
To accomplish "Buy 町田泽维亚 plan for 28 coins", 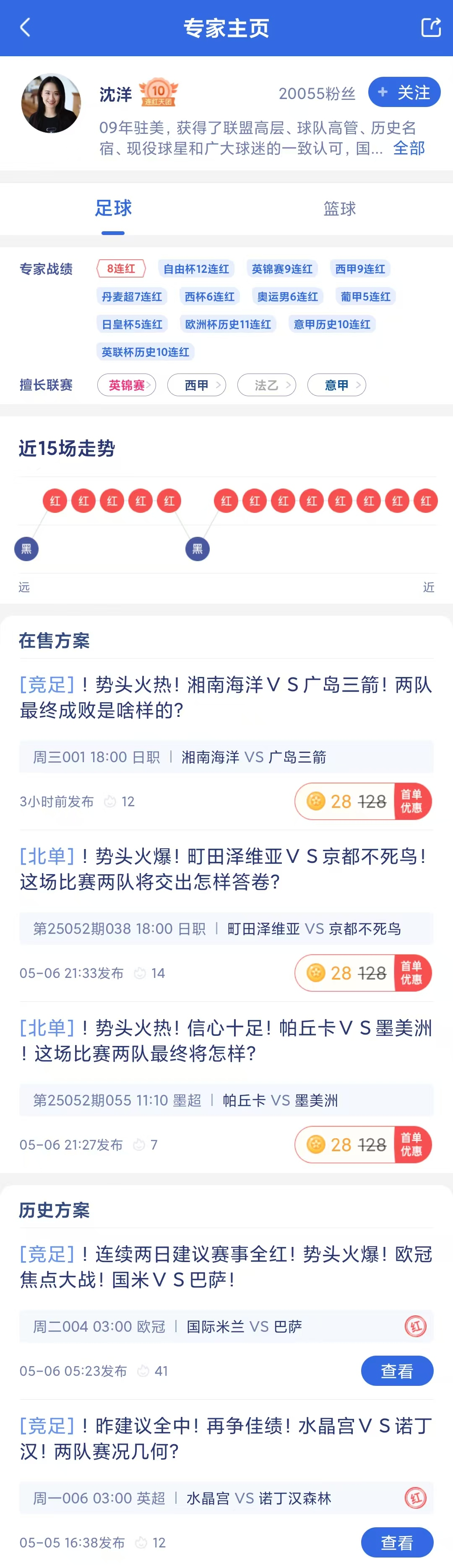I will (363, 973).
